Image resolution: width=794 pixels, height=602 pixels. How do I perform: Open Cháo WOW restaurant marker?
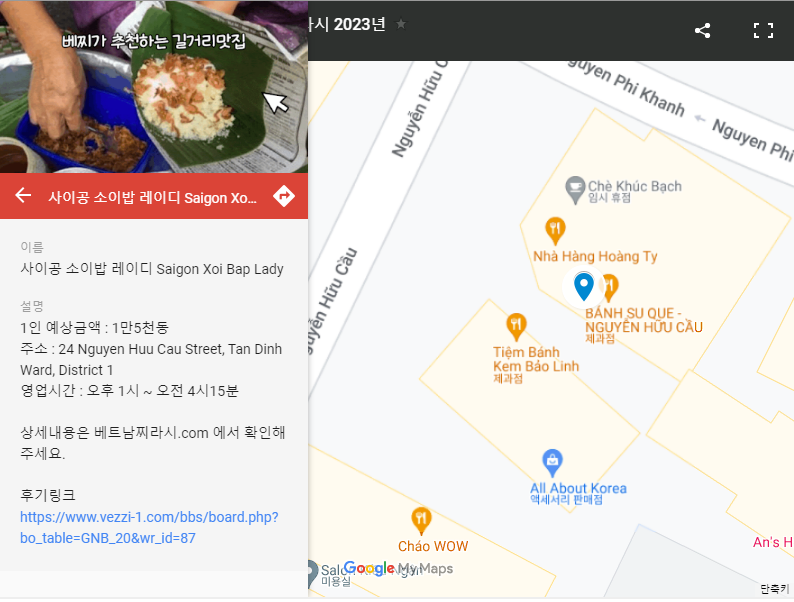[421, 519]
